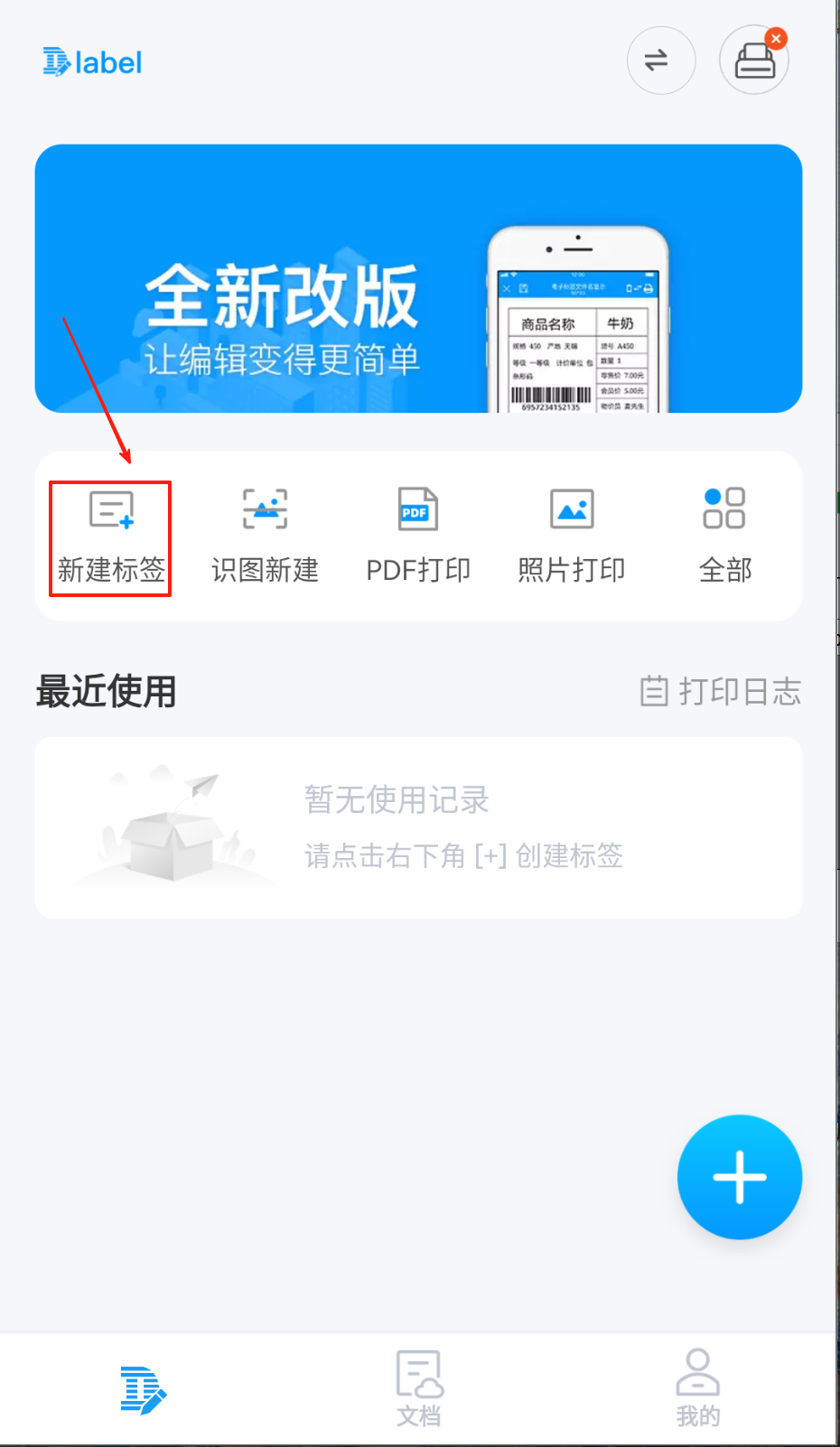View 打印日志 print log
The height and width of the screenshot is (1447, 840).
click(x=721, y=692)
